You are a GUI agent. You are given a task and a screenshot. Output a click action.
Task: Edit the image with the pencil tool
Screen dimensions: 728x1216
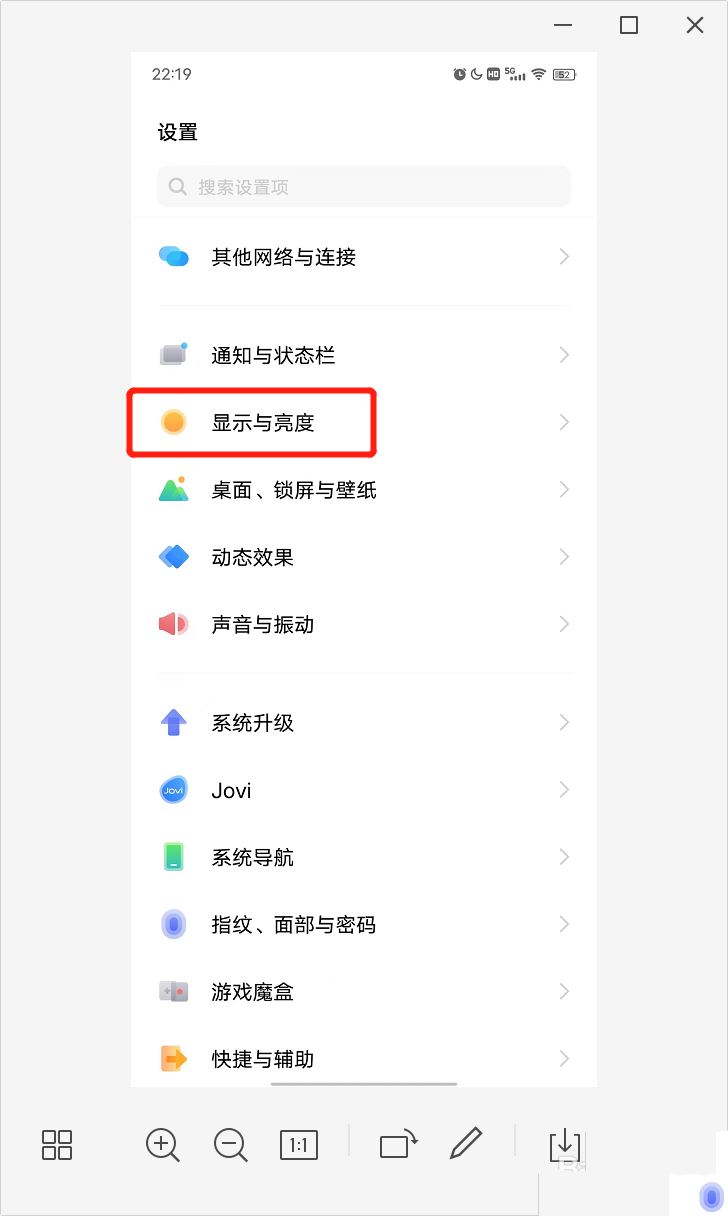point(466,1143)
